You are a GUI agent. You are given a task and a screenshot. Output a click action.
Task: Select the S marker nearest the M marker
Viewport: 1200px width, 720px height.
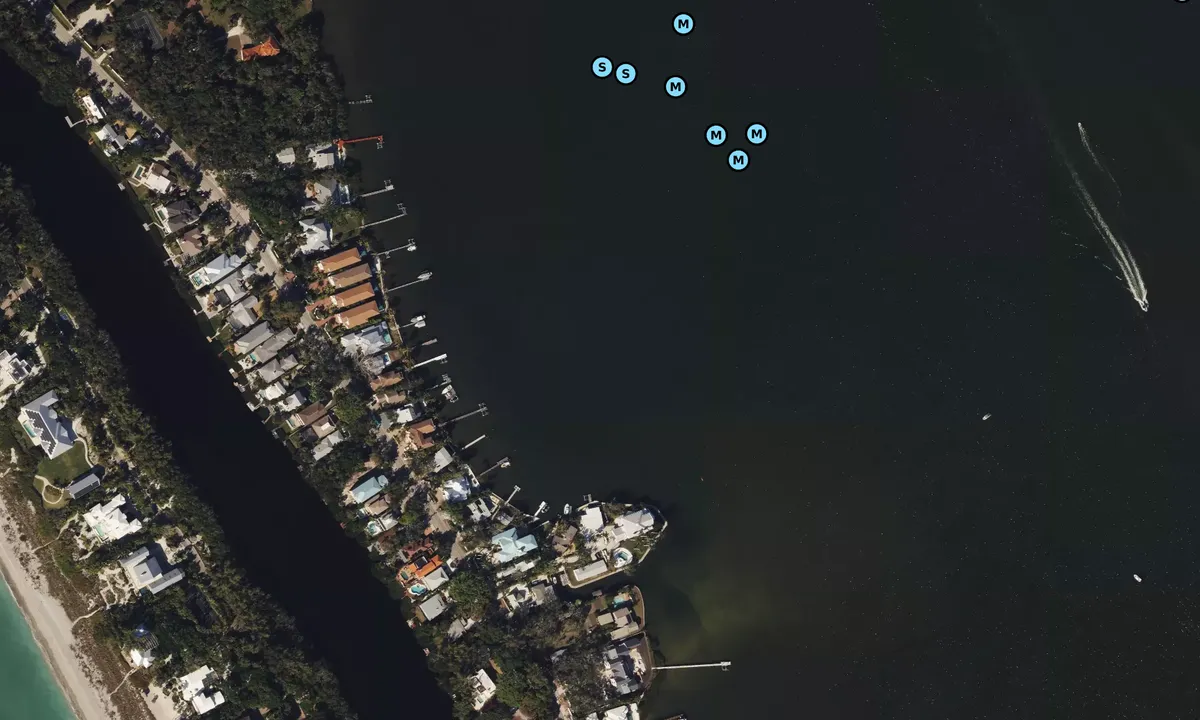coord(626,73)
